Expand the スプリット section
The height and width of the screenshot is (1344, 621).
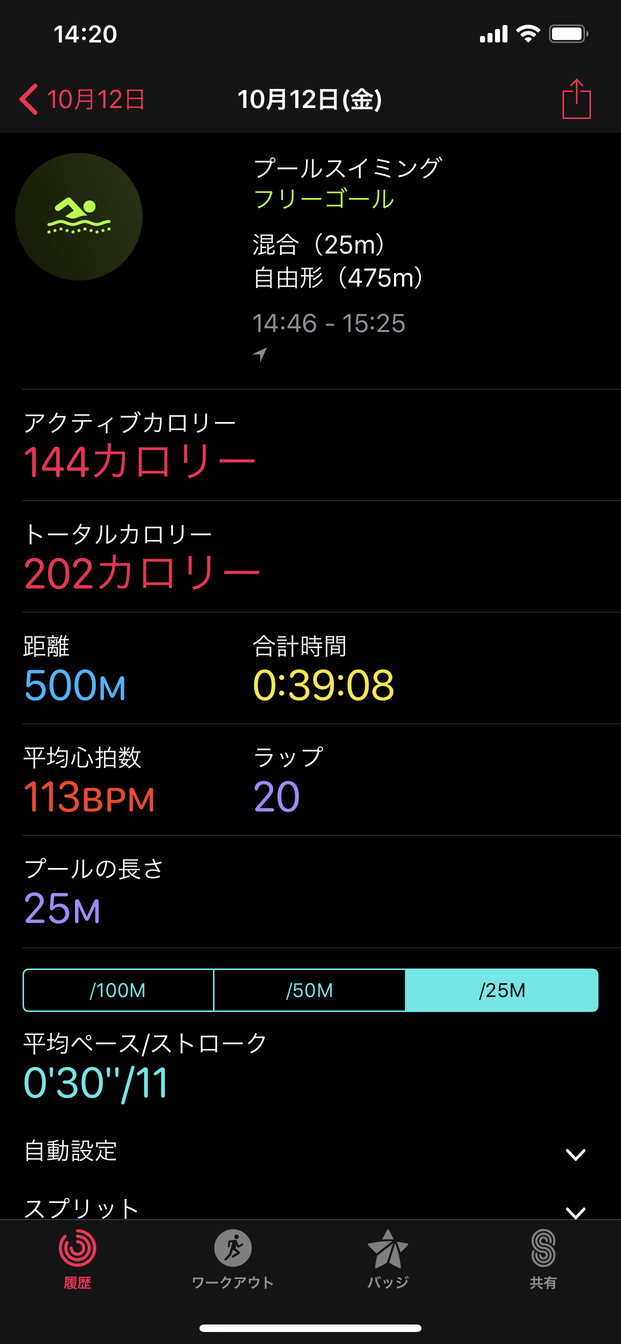[x=574, y=1211]
